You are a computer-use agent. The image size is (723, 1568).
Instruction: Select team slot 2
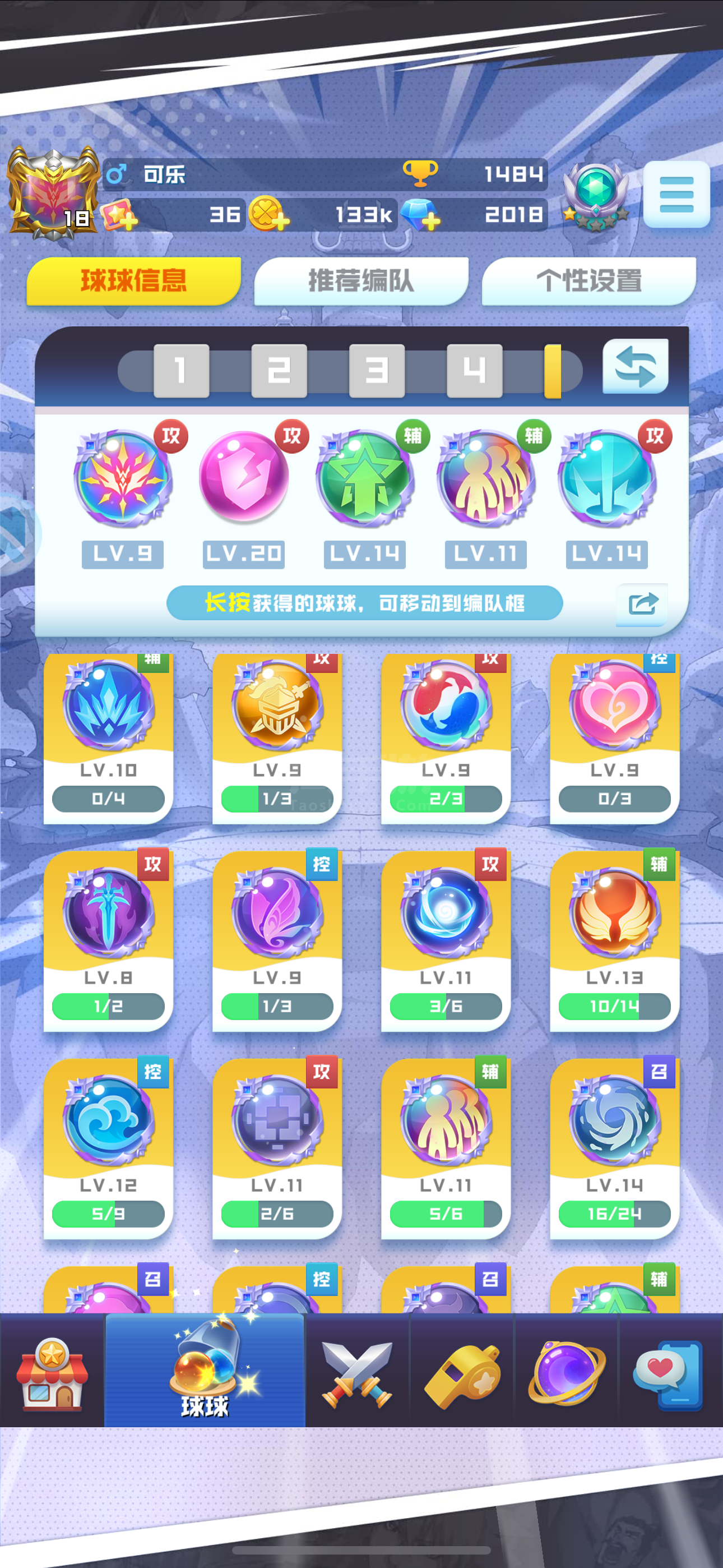(x=279, y=370)
